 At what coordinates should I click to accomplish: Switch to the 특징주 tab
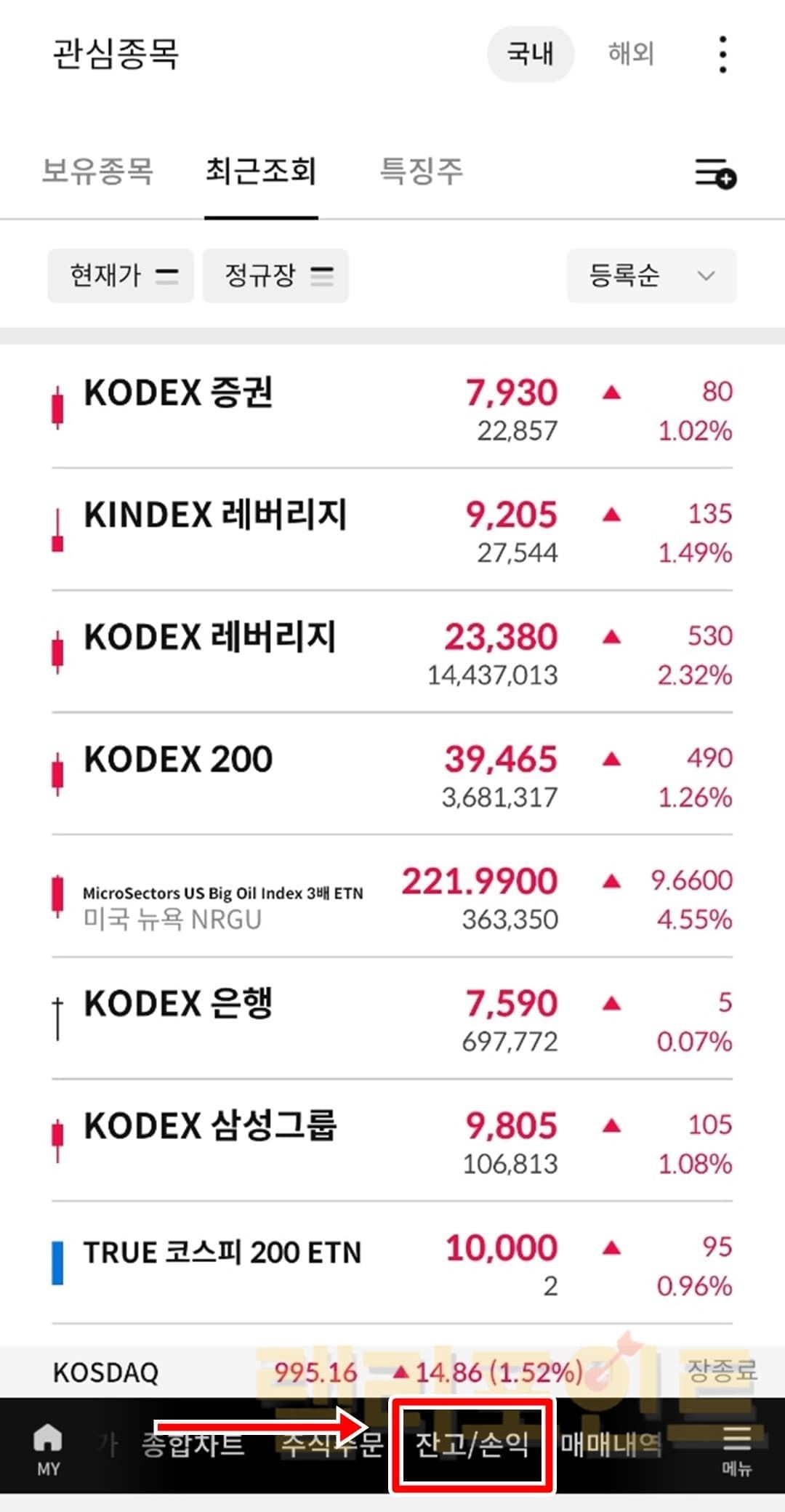pyautogui.click(x=421, y=172)
